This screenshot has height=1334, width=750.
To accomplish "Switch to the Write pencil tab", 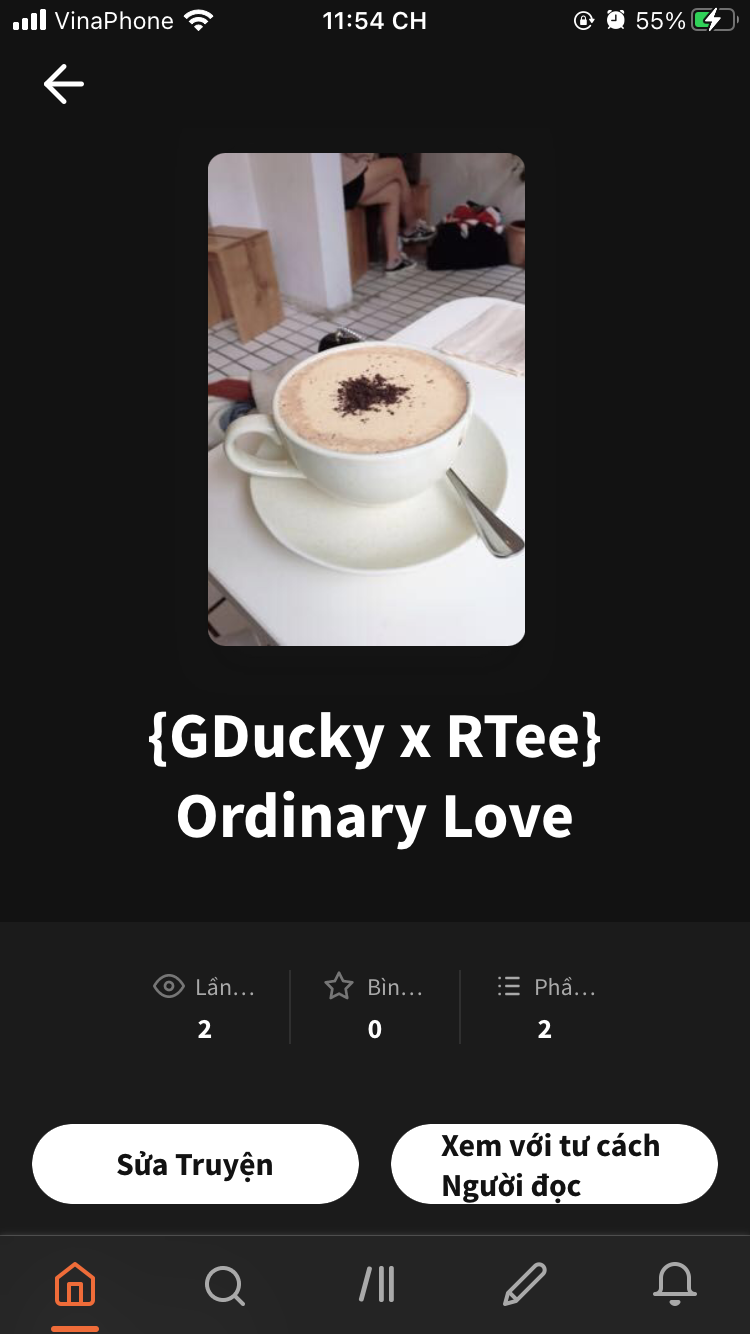I will (525, 1284).
